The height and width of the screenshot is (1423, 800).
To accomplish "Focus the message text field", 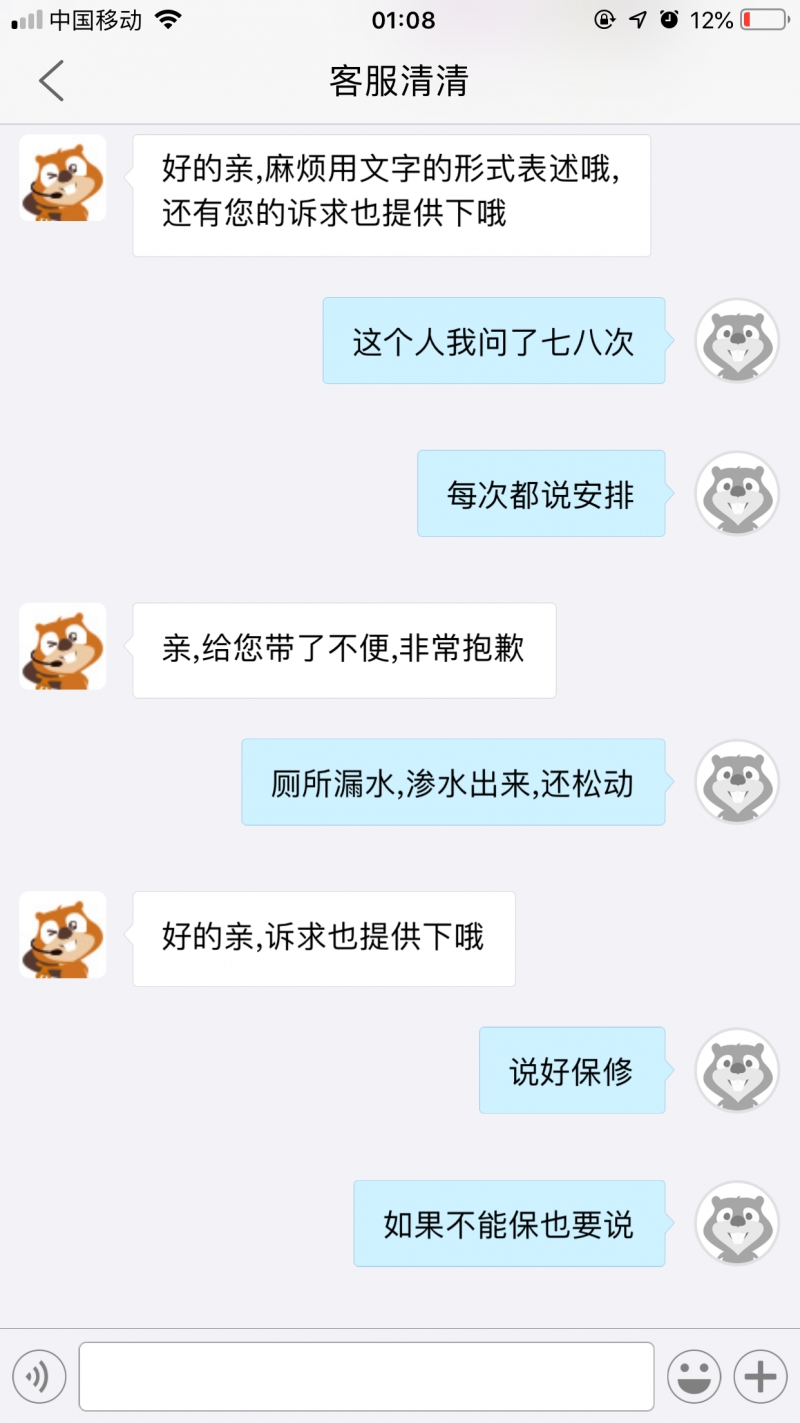I will (x=366, y=1377).
